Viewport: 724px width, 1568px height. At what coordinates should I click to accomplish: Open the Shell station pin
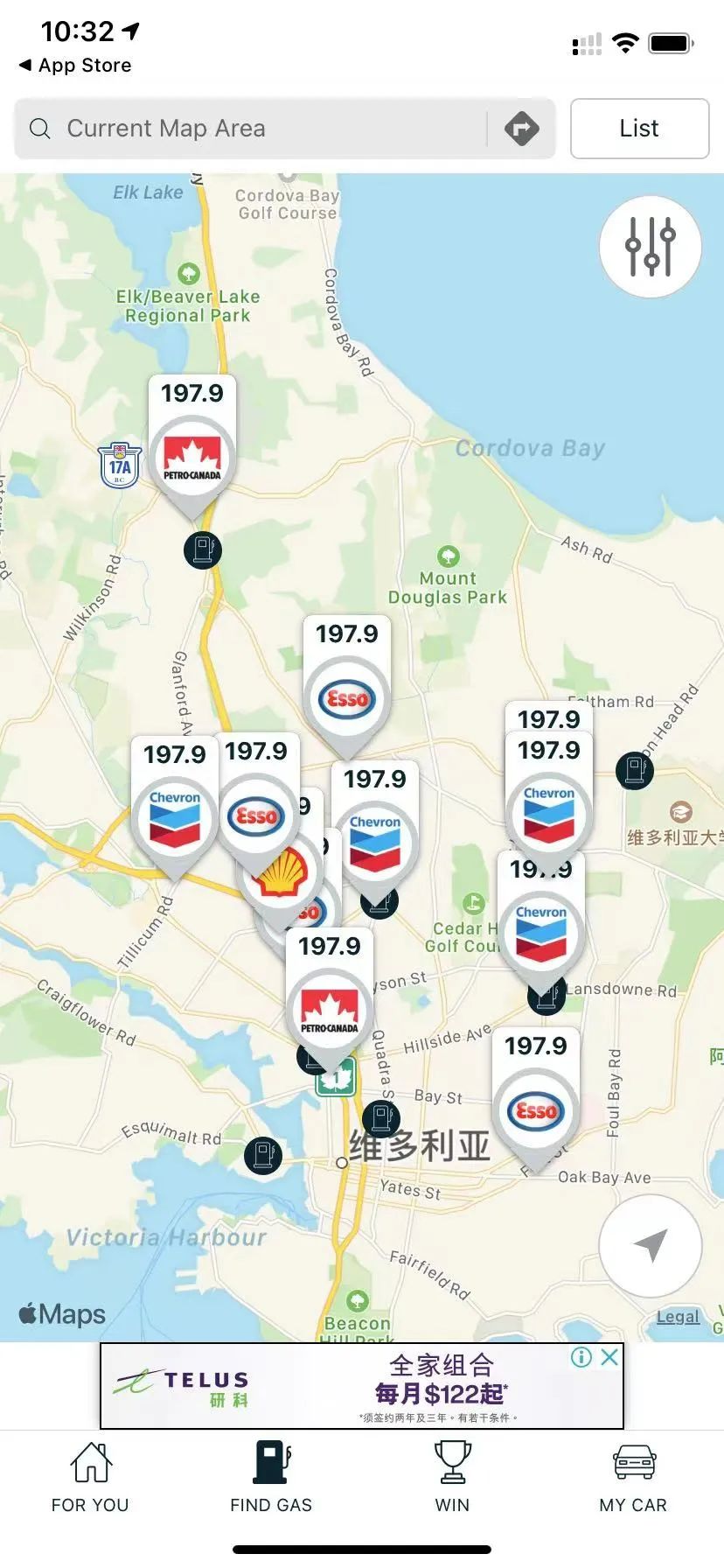280,872
